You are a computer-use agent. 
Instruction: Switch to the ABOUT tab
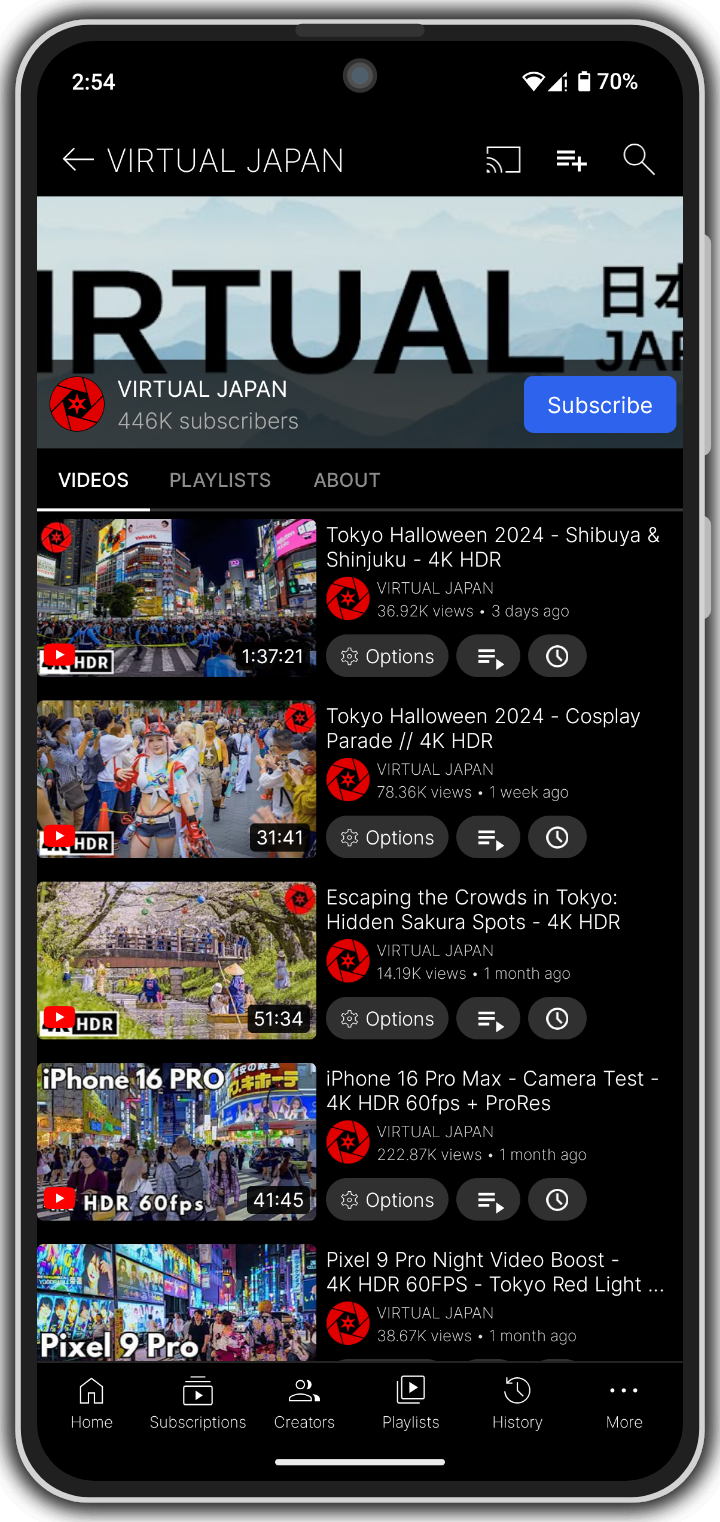[x=347, y=480]
